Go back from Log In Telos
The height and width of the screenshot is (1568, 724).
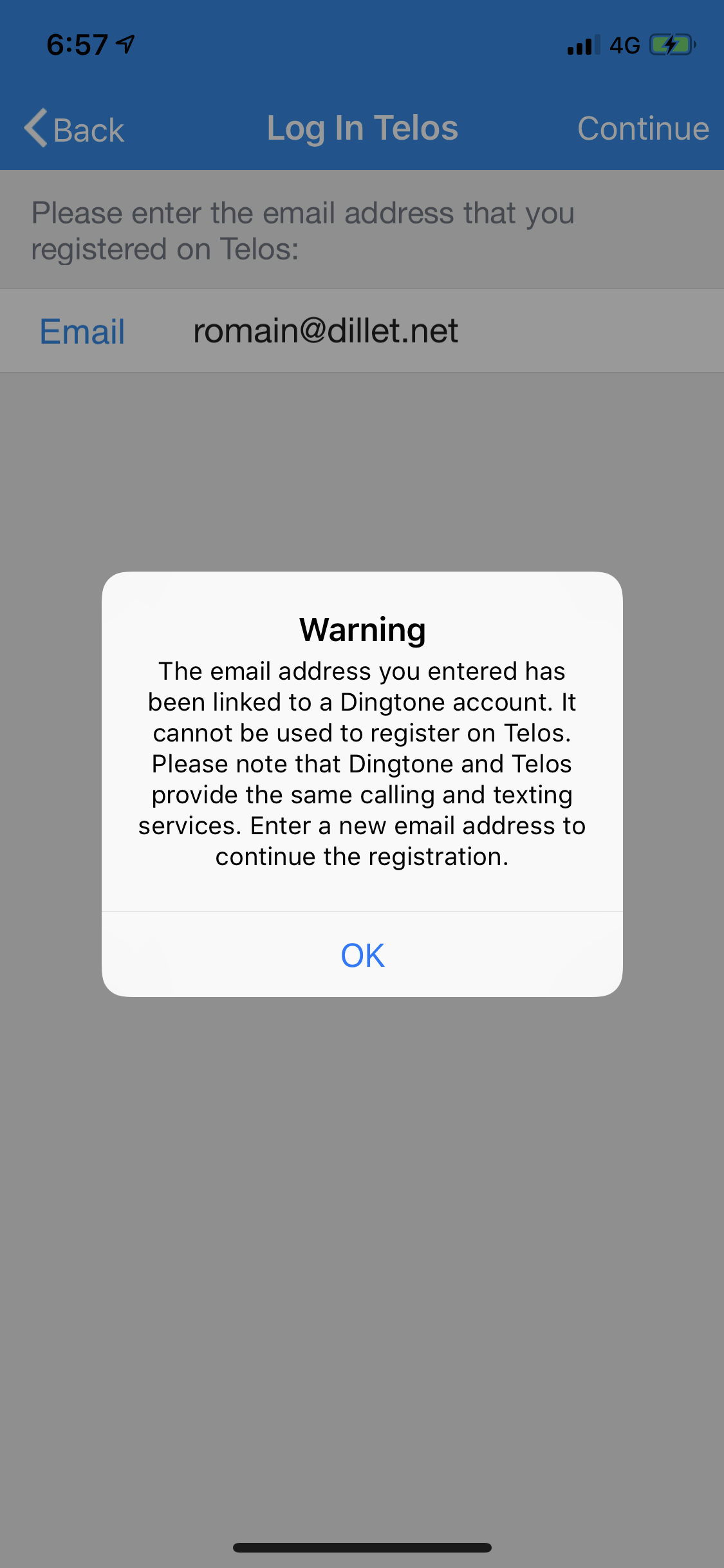tap(74, 129)
